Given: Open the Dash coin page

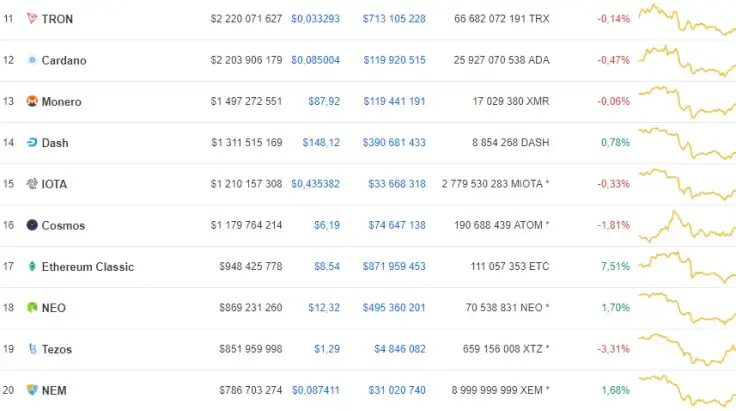Looking at the screenshot, I should (55, 143).
